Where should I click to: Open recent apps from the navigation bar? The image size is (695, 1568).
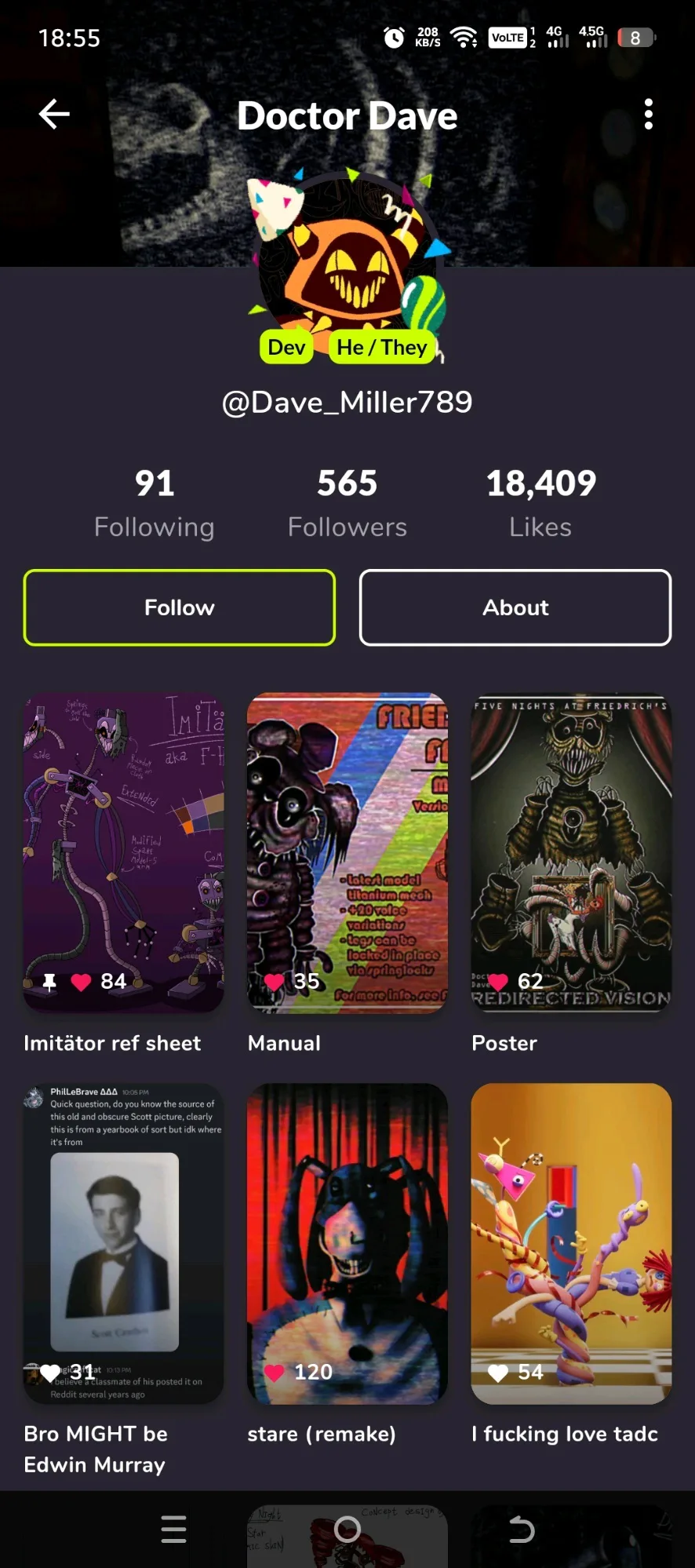tap(173, 1529)
